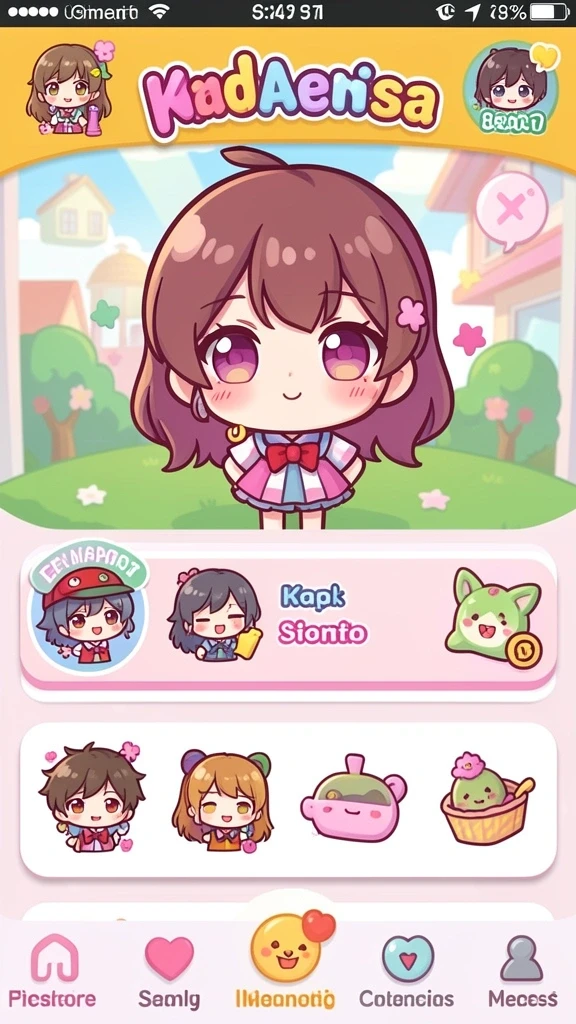Open the Mecess profile tab
The width and height of the screenshot is (576, 1024).
click(x=522, y=970)
